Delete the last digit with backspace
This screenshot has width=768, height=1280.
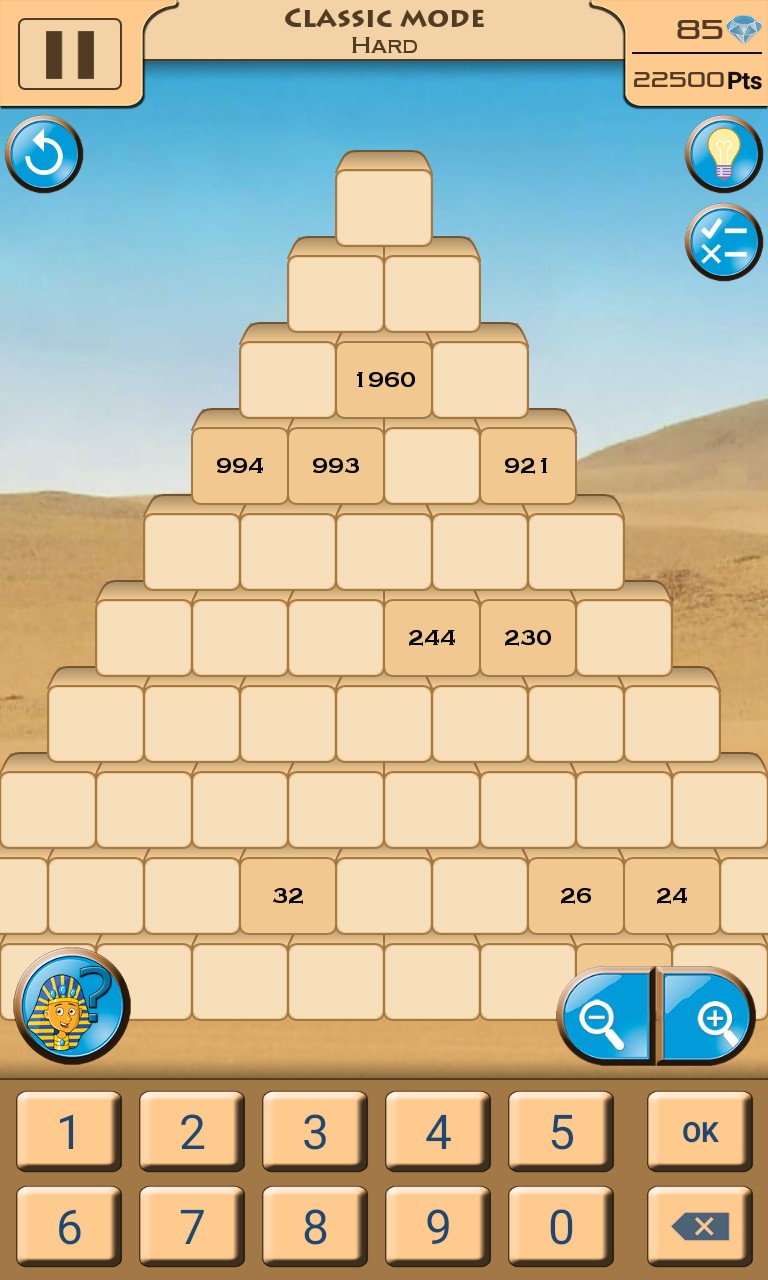[700, 1226]
